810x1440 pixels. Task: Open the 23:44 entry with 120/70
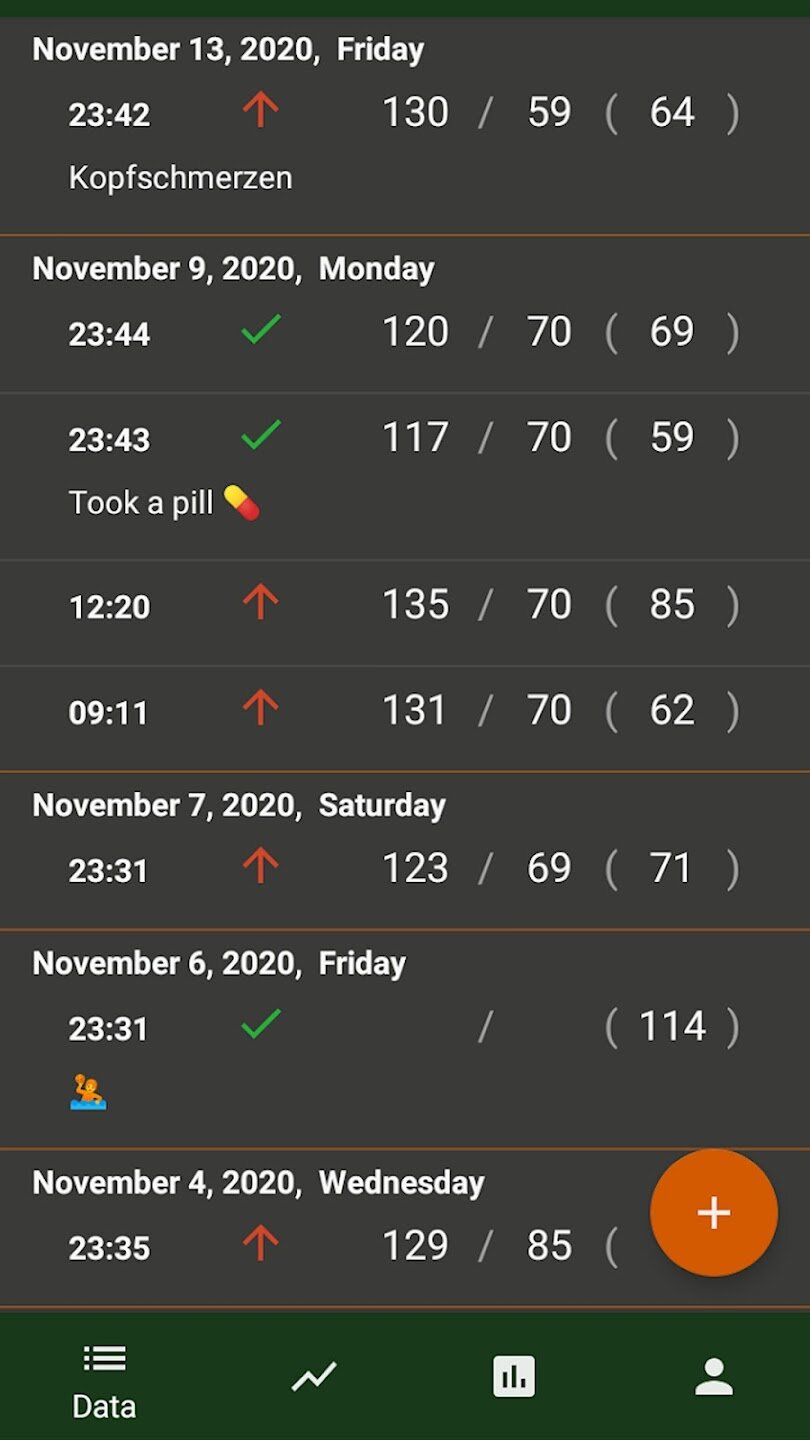click(x=405, y=334)
